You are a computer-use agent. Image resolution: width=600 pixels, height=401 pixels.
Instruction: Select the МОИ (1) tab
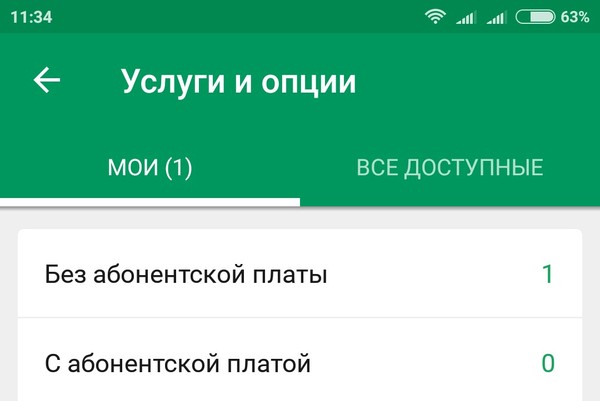pos(150,167)
